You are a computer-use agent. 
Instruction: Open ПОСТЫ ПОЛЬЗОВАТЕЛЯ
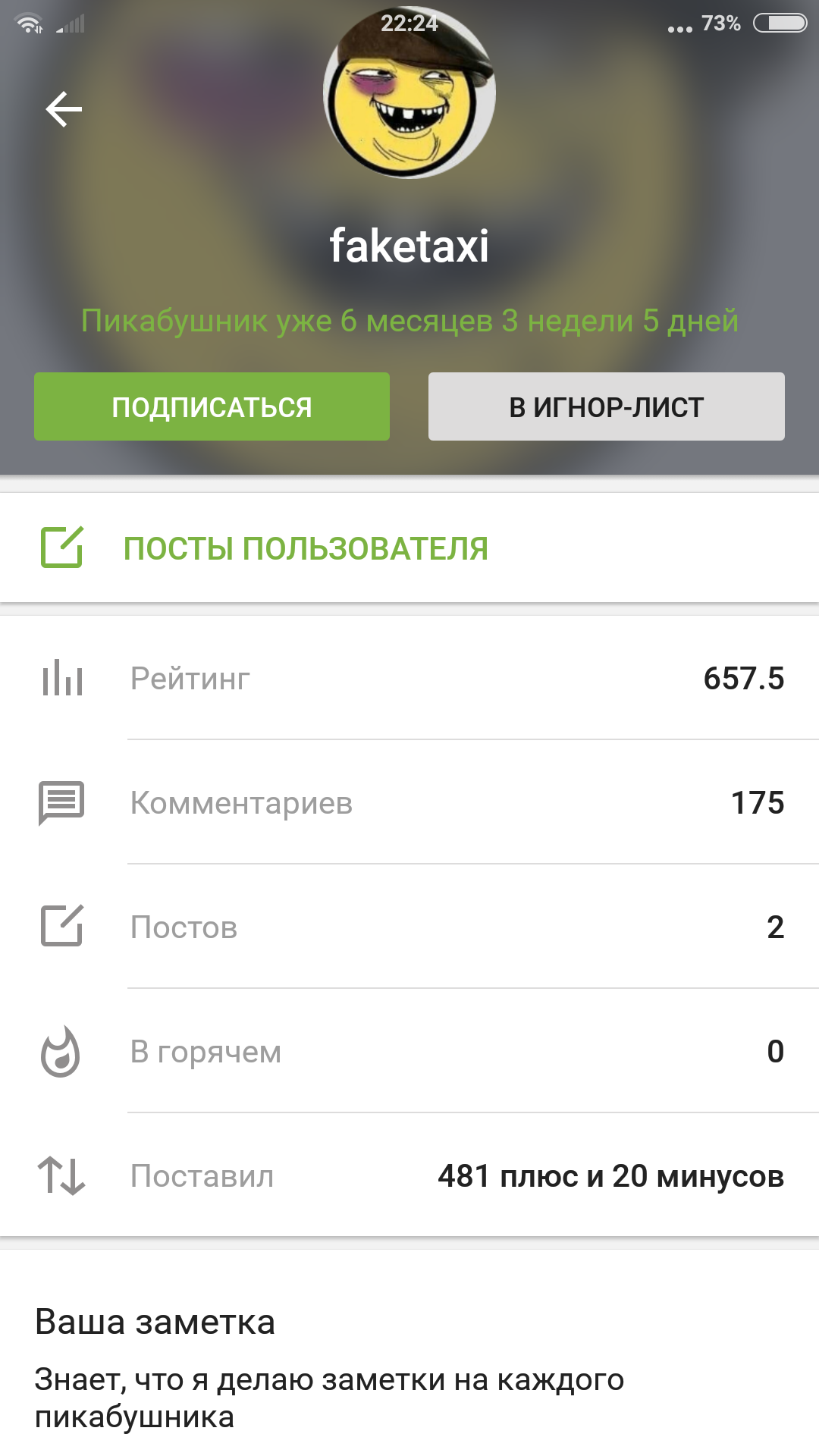pos(409,548)
